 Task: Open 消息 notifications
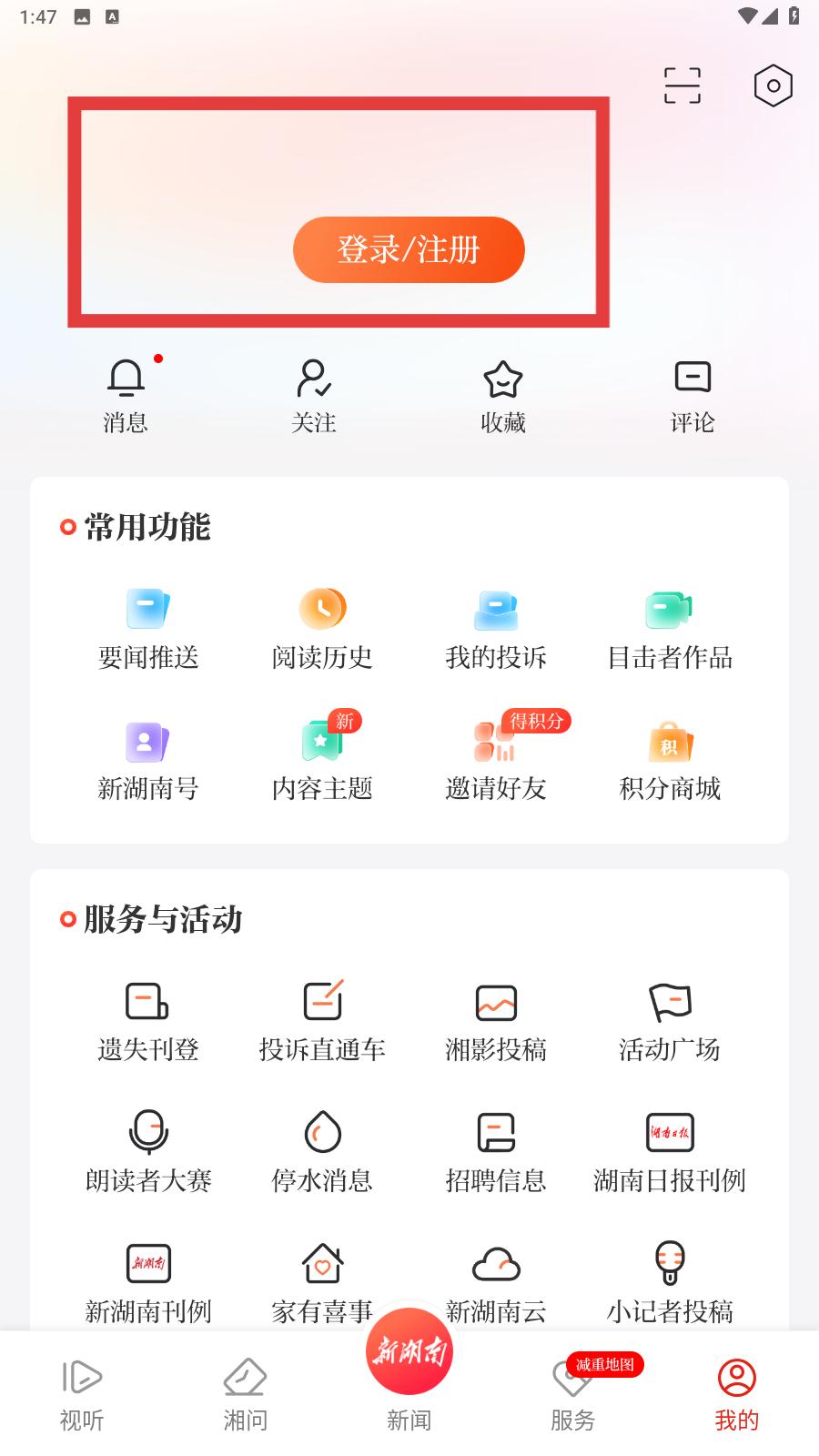(x=126, y=397)
